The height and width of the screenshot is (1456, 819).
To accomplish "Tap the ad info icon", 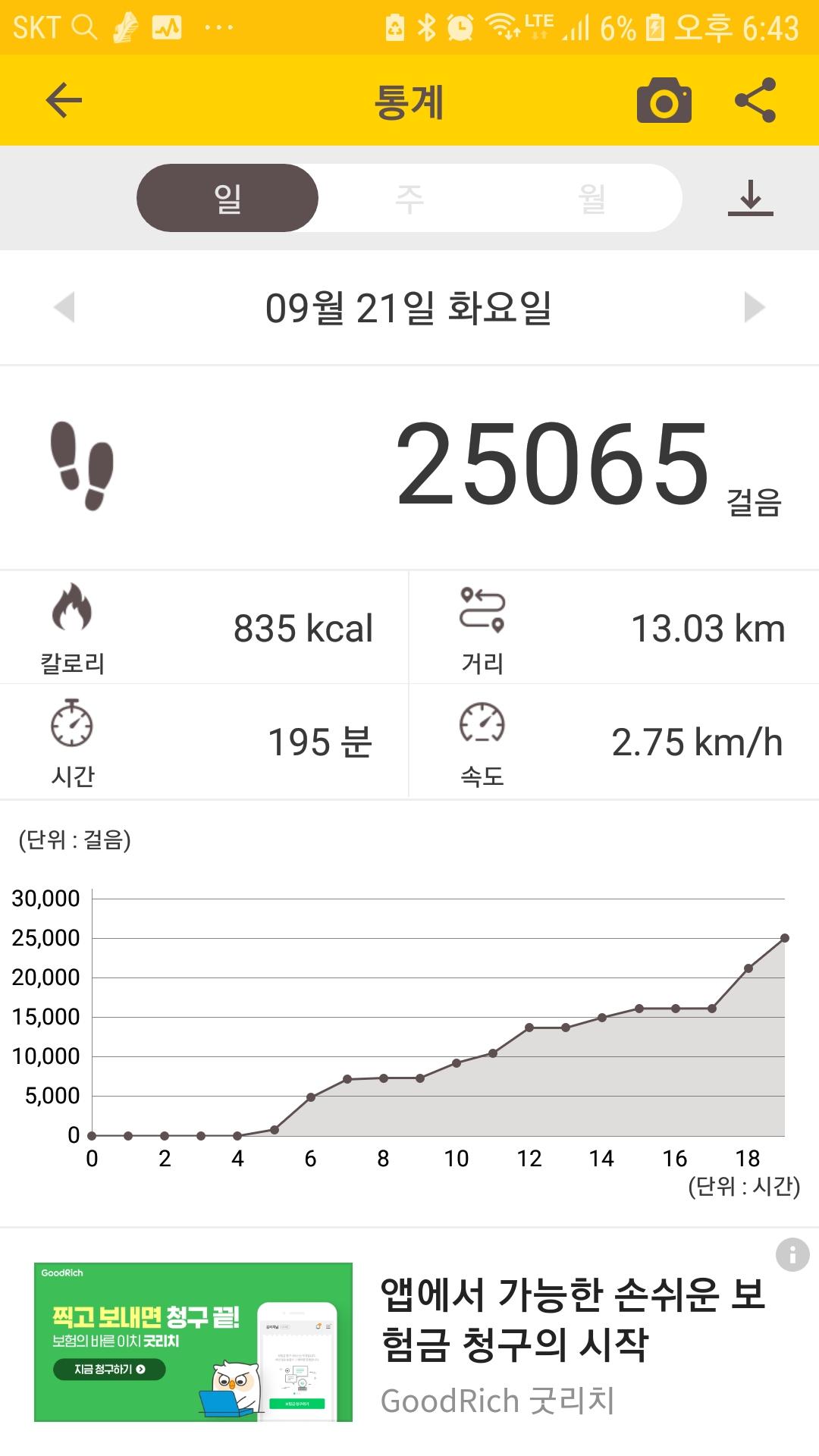I will [792, 1255].
